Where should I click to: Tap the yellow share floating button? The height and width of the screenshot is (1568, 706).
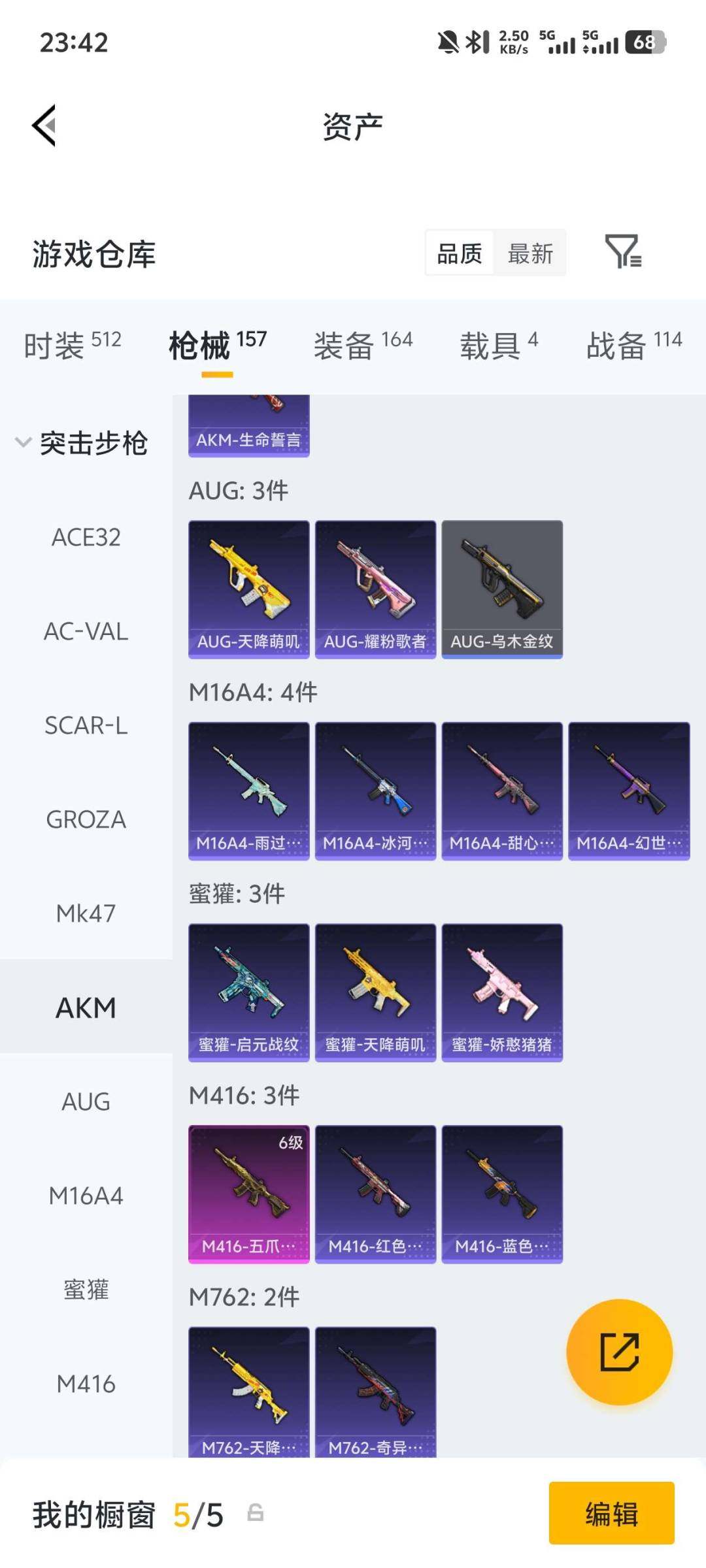point(619,1352)
